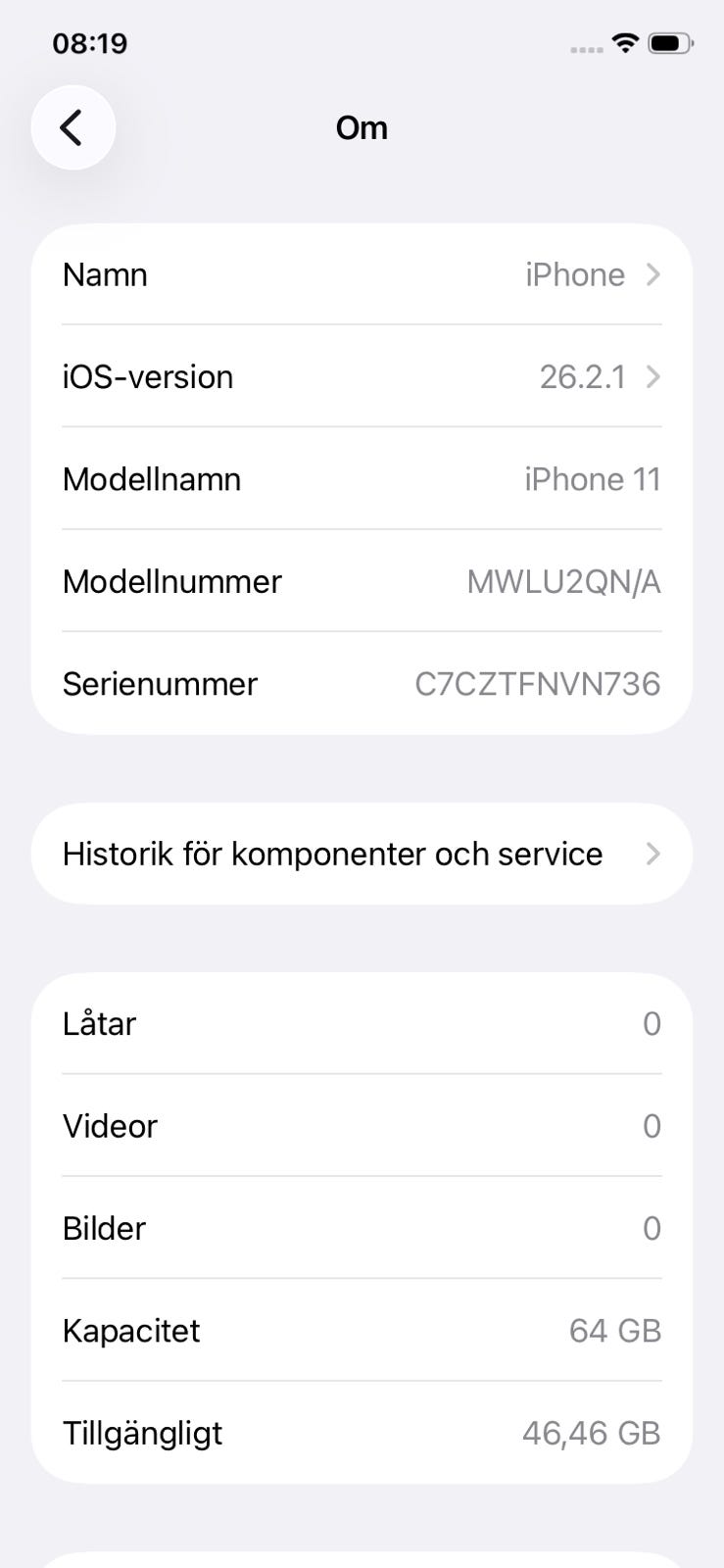Open Historik för komponenter och service
Viewport: 724px width, 1568px height.
tap(362, 854)
